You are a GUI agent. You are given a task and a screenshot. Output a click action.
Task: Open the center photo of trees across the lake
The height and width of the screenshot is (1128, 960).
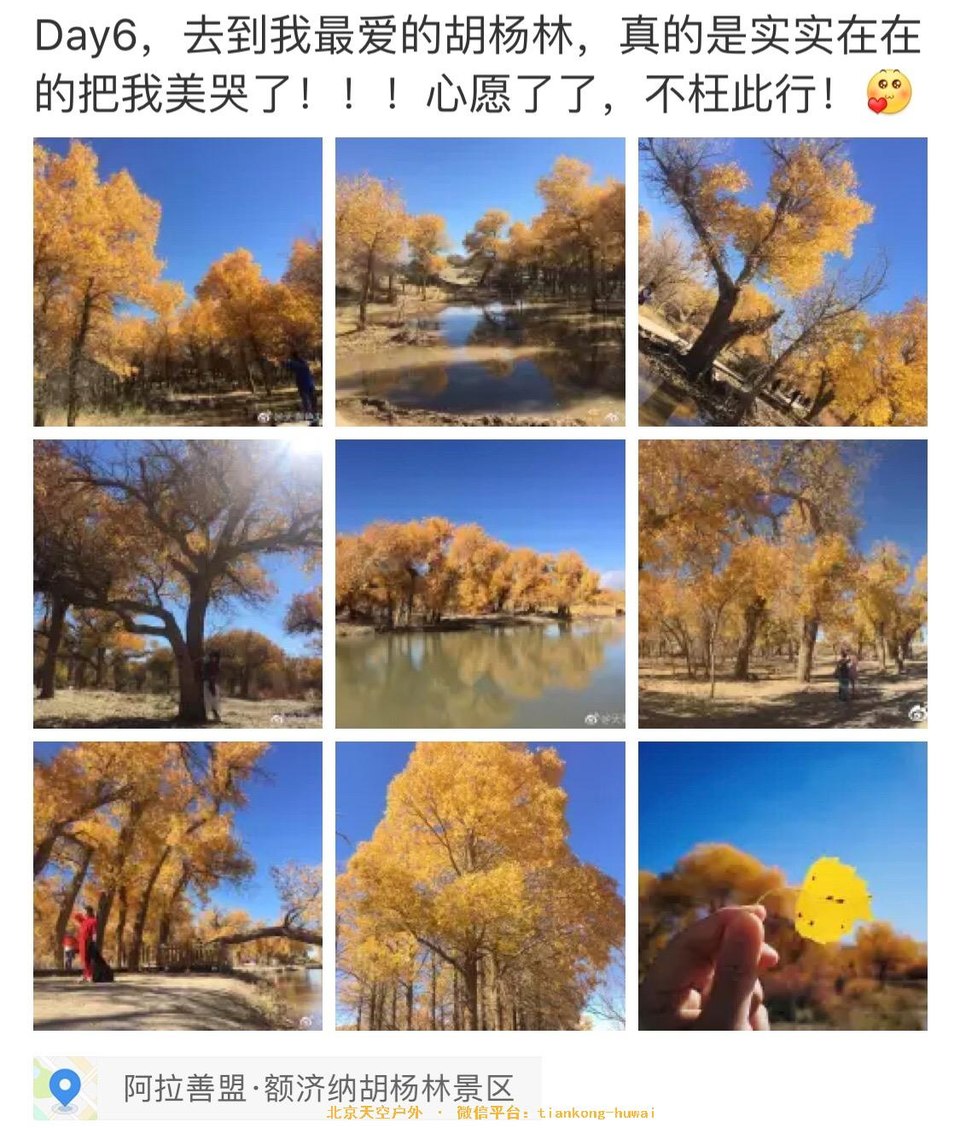pos(480,584)
